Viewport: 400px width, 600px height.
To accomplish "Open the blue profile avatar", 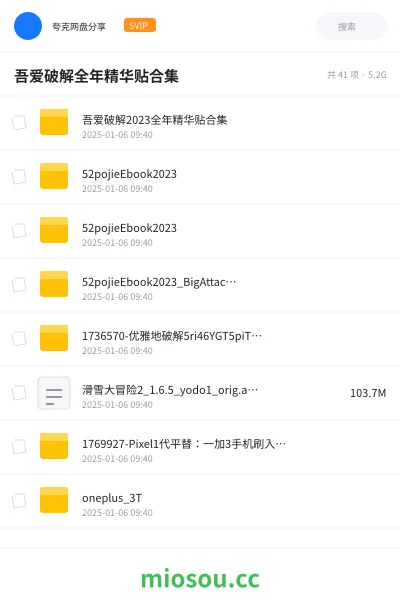I will click(28, 26).
